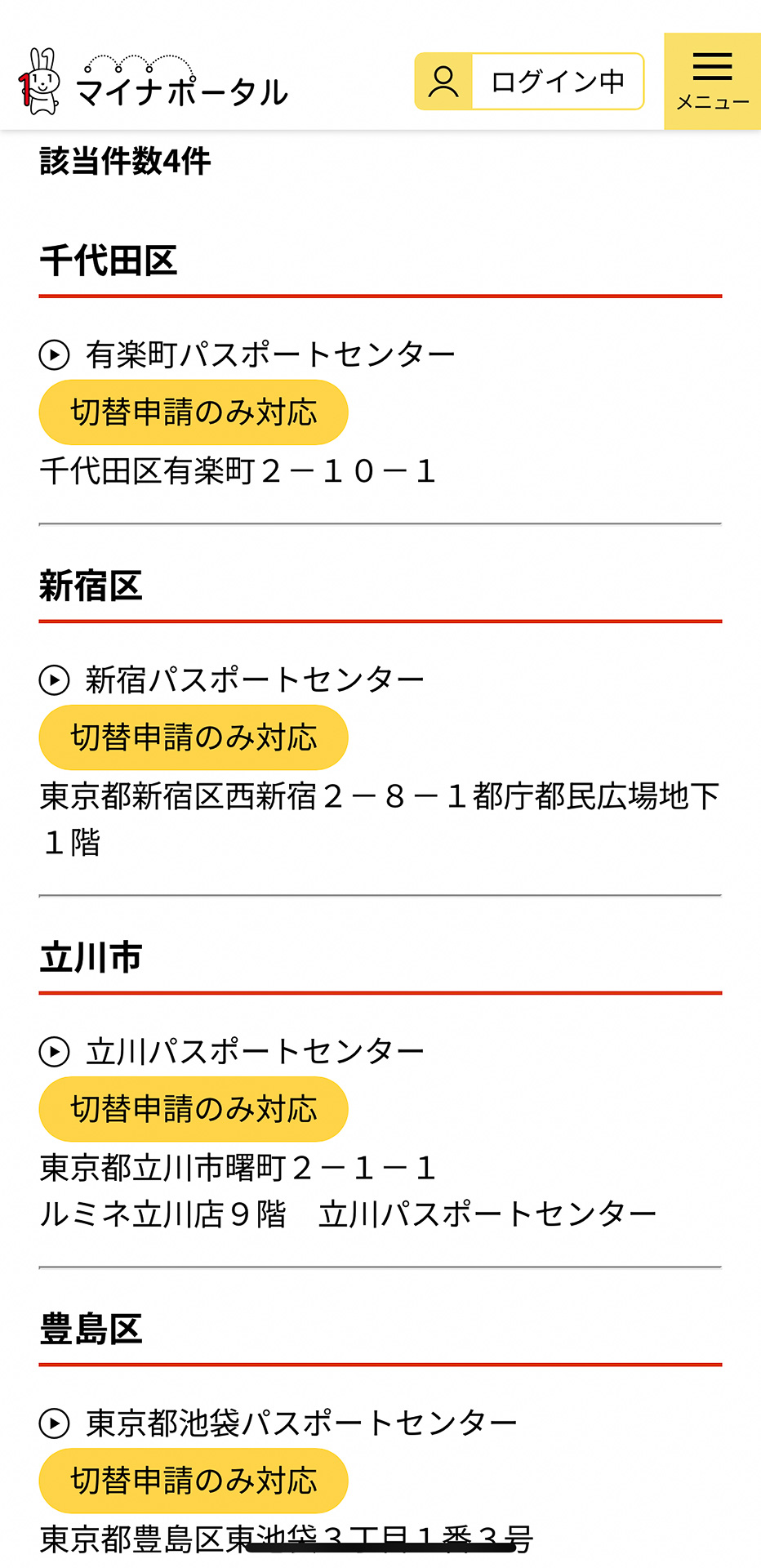Viewport: 761px width, 1568px height.
Task: Select 有楽町パスポートセンター
Action: [x=269, y=354]
